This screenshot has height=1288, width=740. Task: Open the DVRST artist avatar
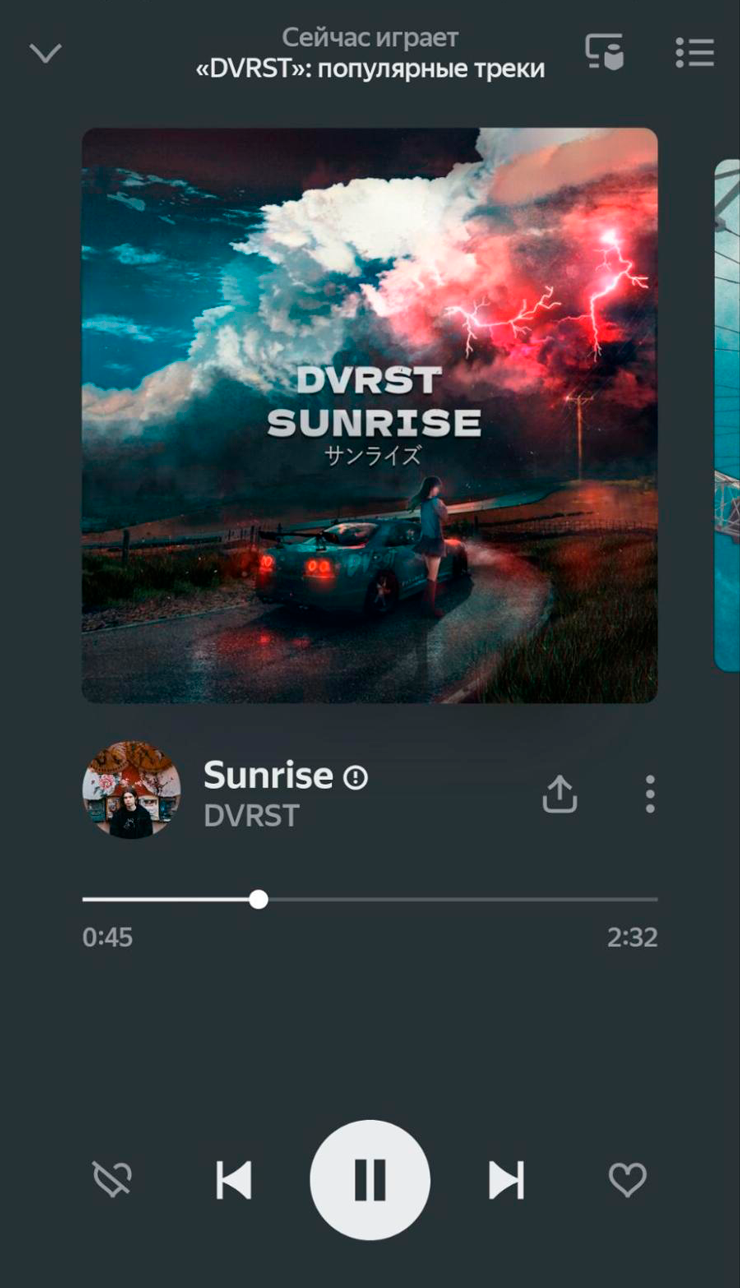click(x=131, y=790)
